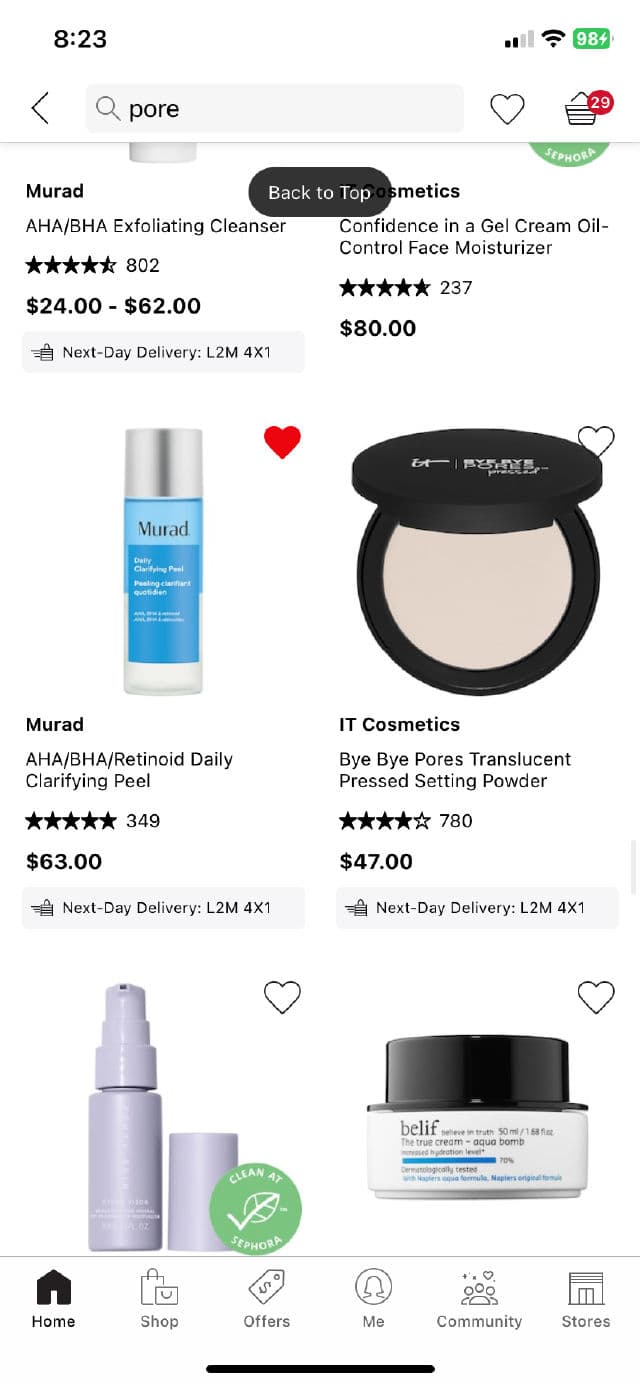Open Bye Bye Pores Translucent Pressed Powder

point(455,770)
